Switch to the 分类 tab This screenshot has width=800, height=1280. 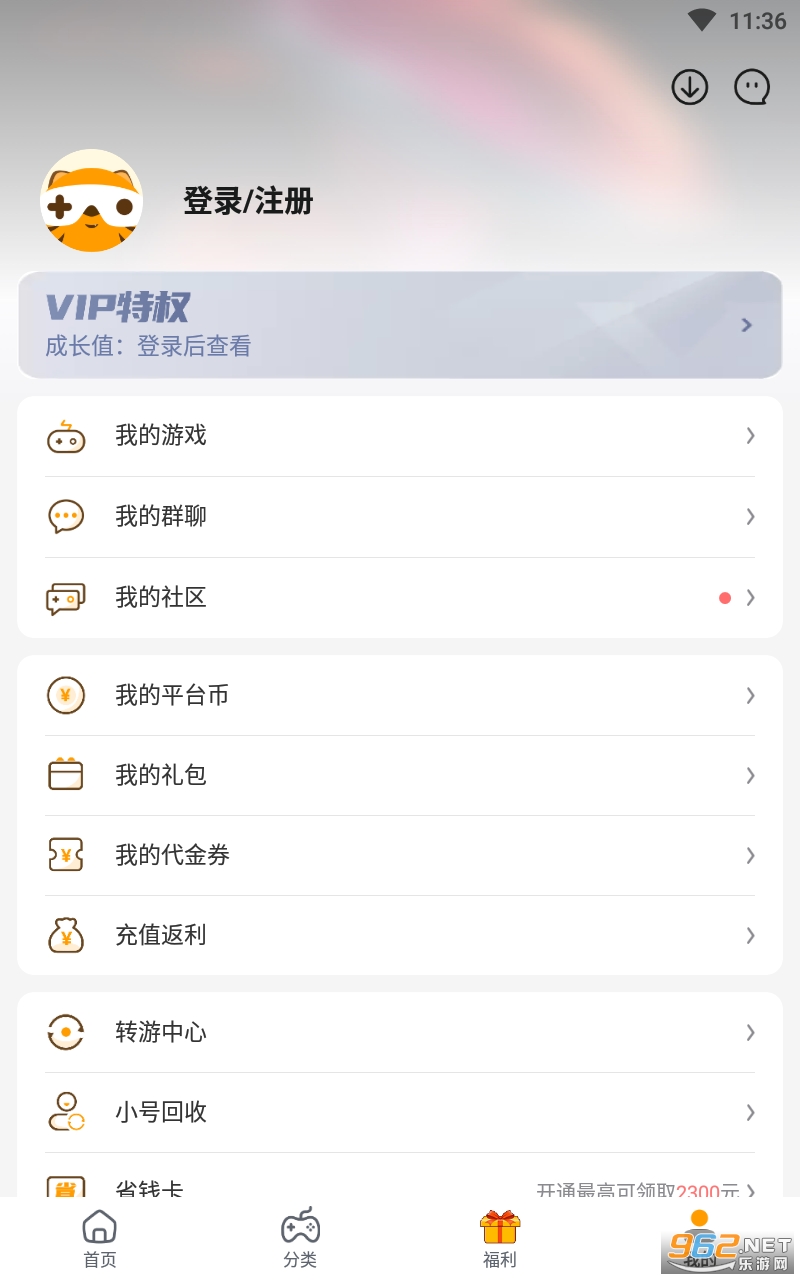300,1238
